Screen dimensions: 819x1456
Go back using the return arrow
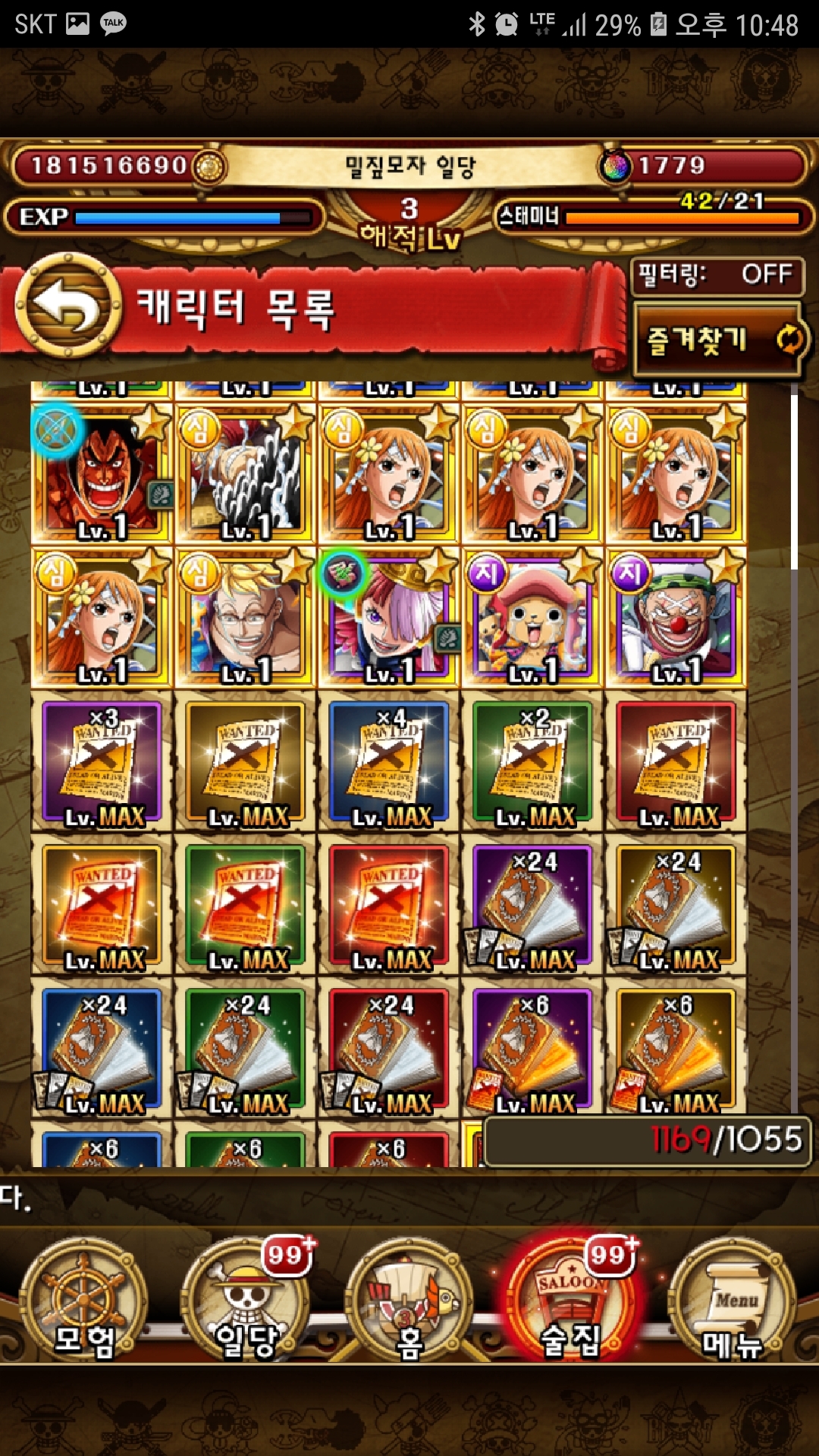[68, 306]
